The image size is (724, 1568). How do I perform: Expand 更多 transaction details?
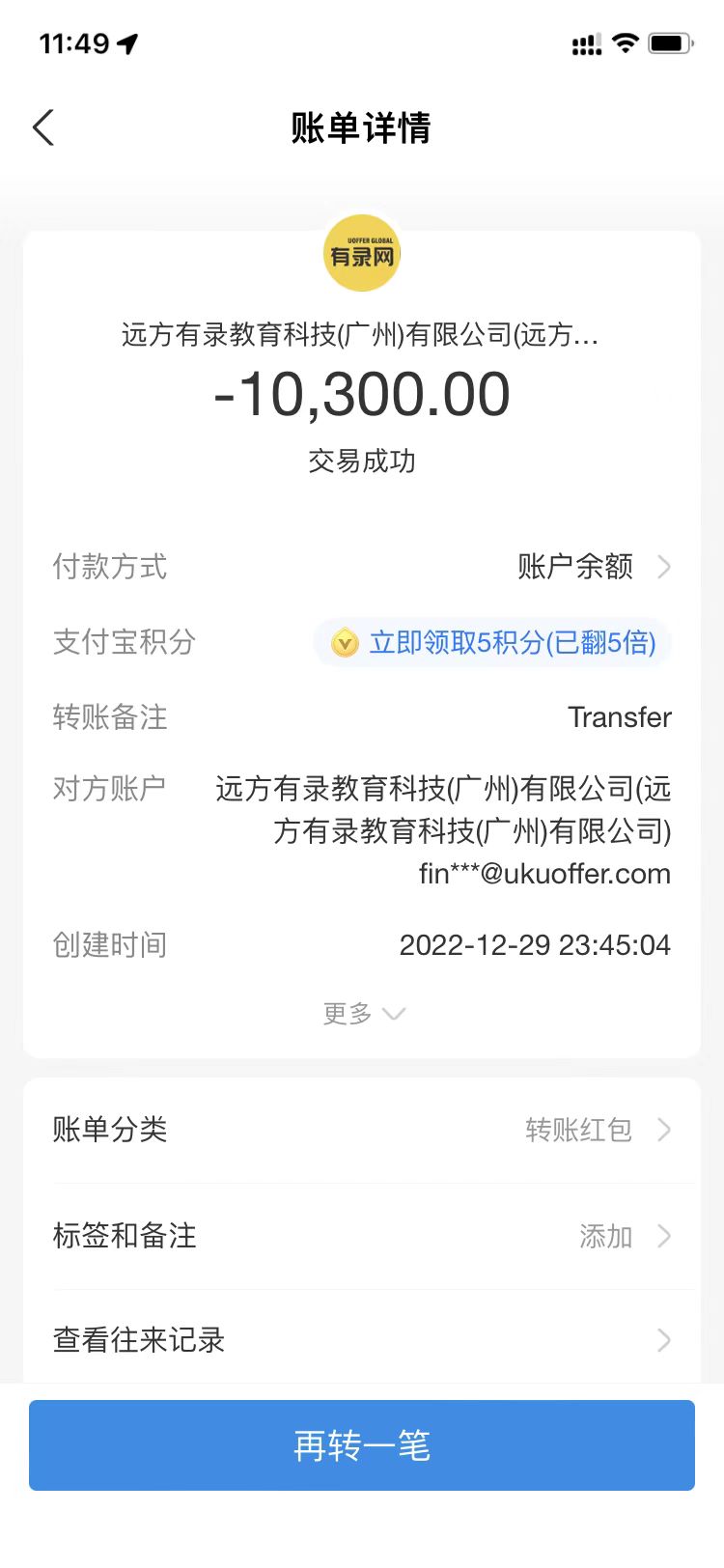[362, 1013]
